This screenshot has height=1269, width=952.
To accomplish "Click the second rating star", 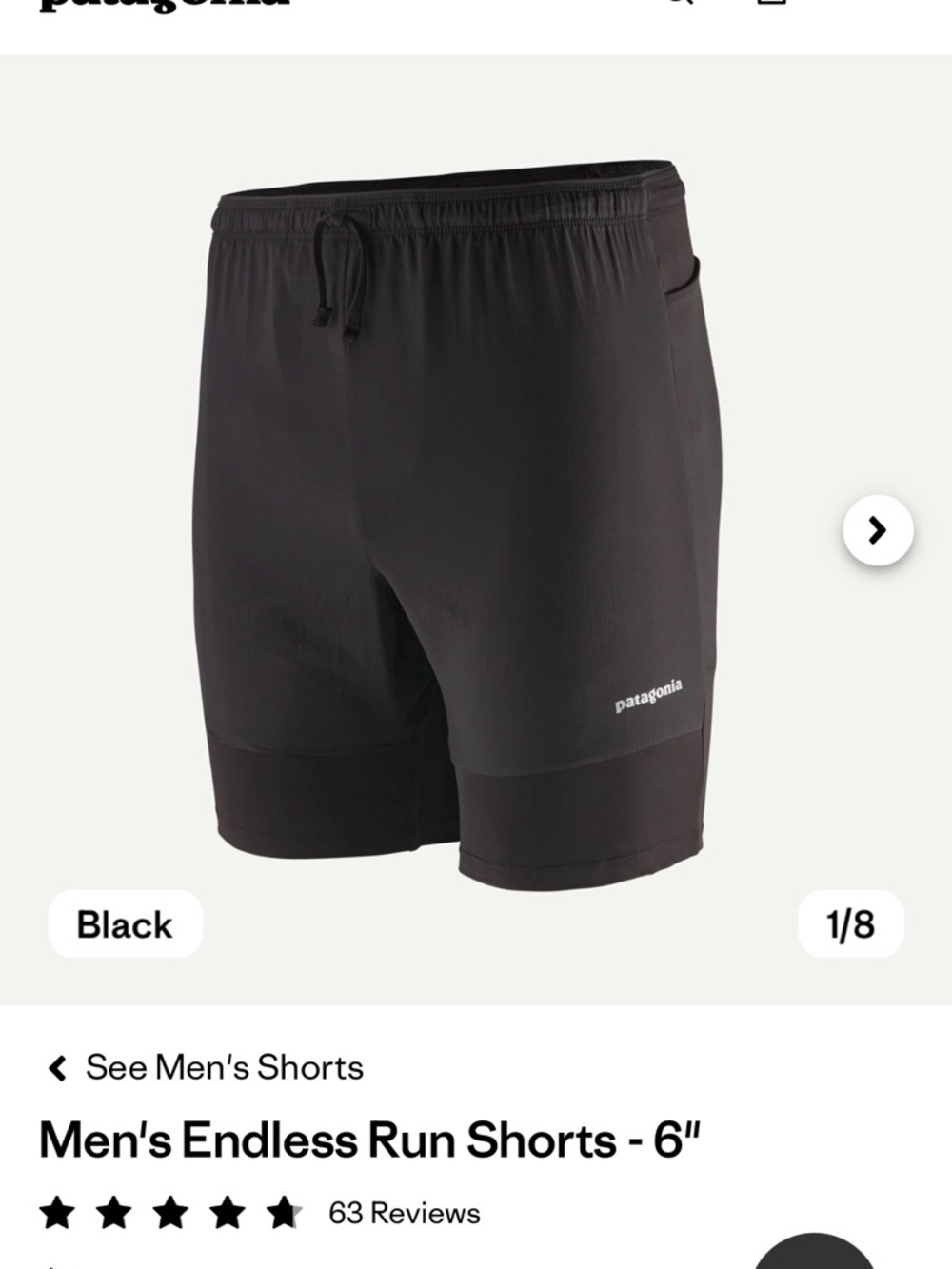I will click(x=113, y=1213).
